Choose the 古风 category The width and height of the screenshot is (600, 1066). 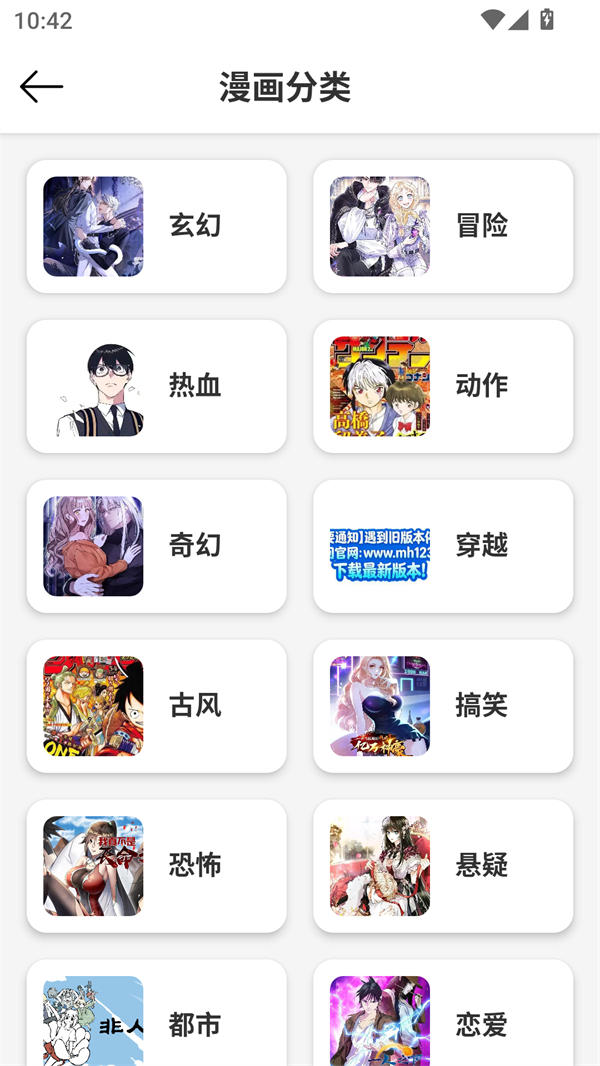coord(156,706)
